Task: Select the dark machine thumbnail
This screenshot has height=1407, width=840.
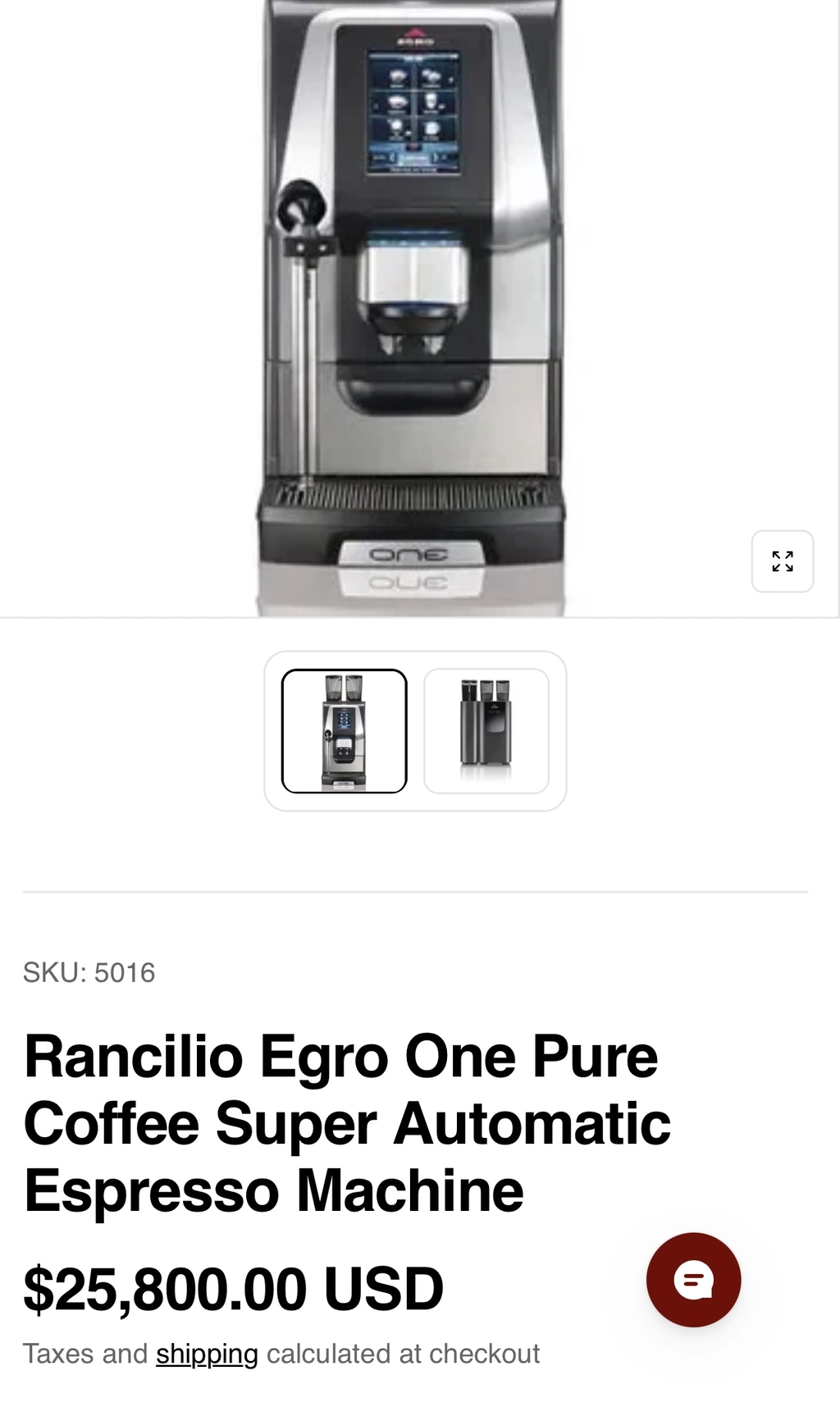Action: pyautogui.click(x=486, y=731)
